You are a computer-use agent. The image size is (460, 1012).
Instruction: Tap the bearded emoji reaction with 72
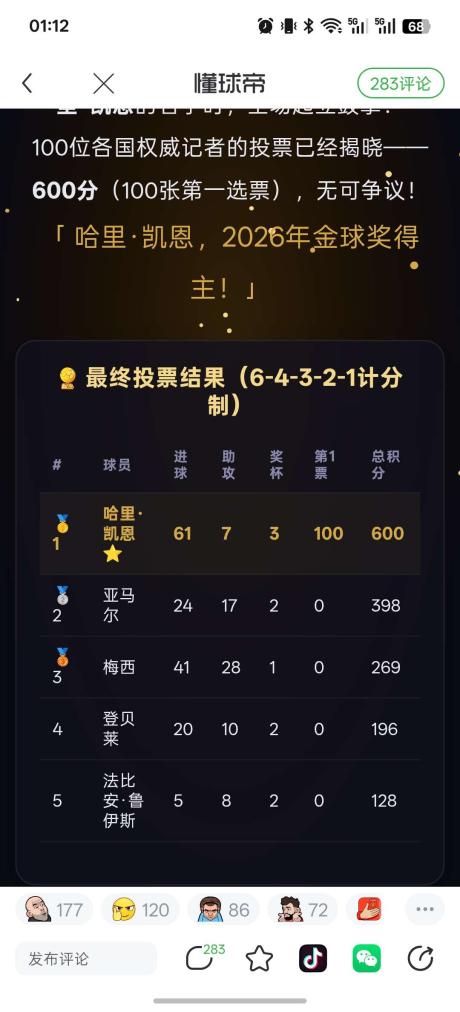click(x=303, y=909)
